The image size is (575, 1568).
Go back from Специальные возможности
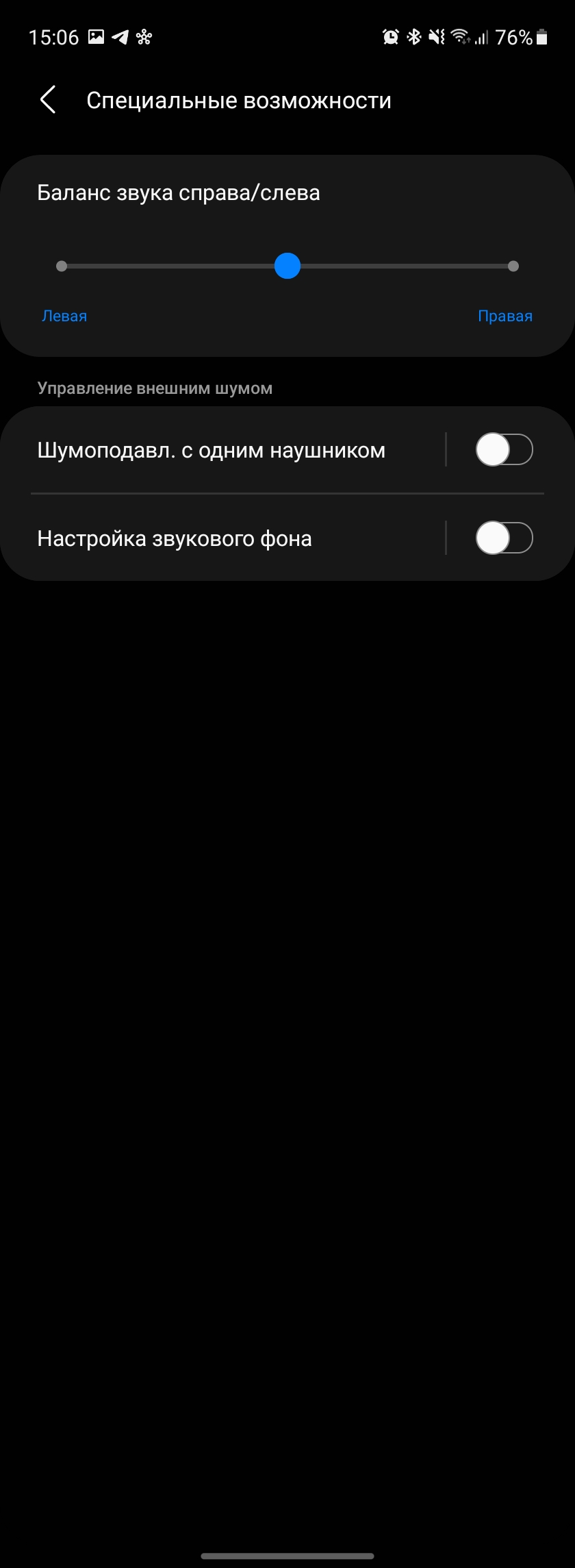click(48, 100)
